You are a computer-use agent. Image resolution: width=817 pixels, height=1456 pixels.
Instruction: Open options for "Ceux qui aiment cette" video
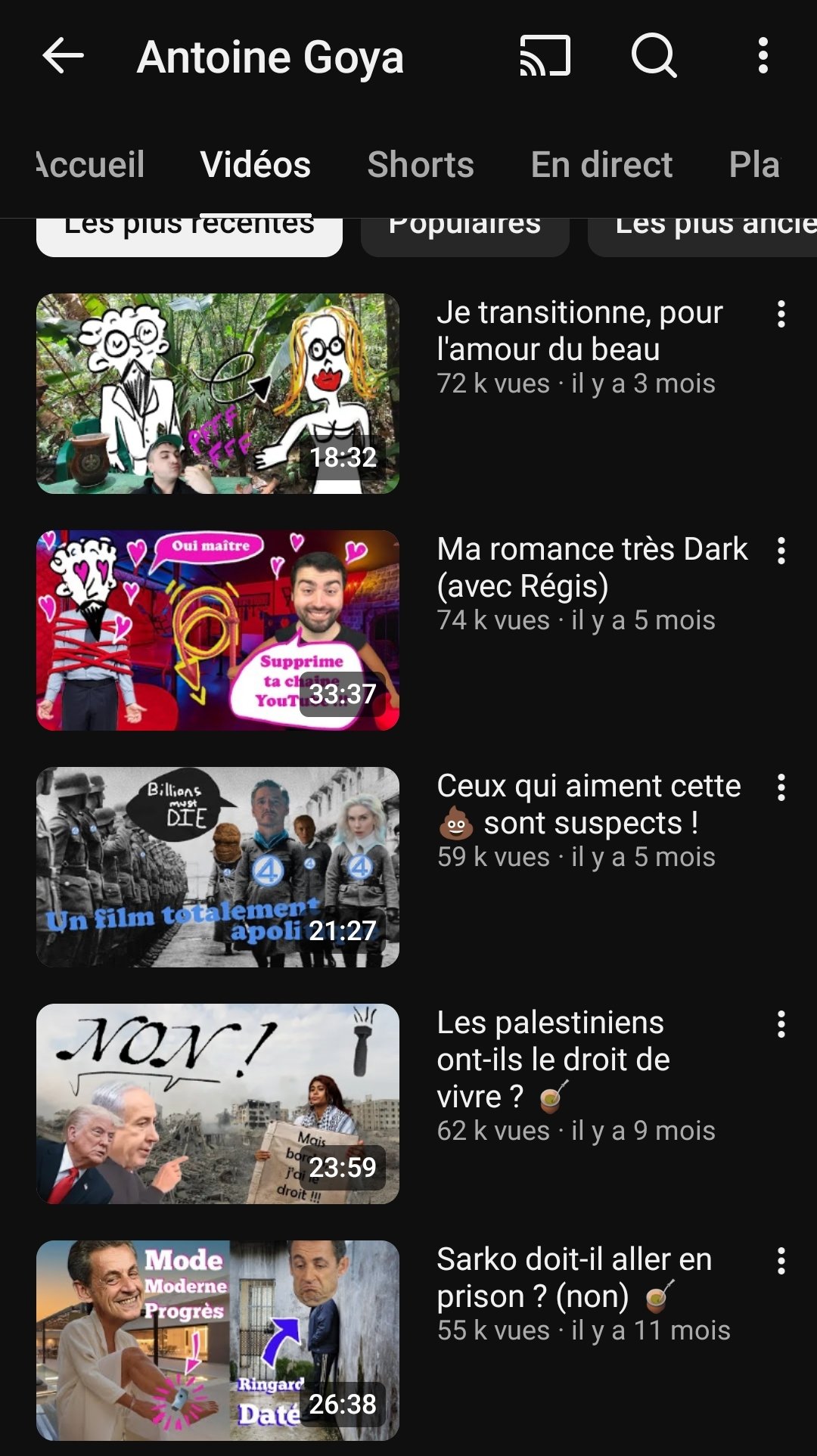coord(781,787)
